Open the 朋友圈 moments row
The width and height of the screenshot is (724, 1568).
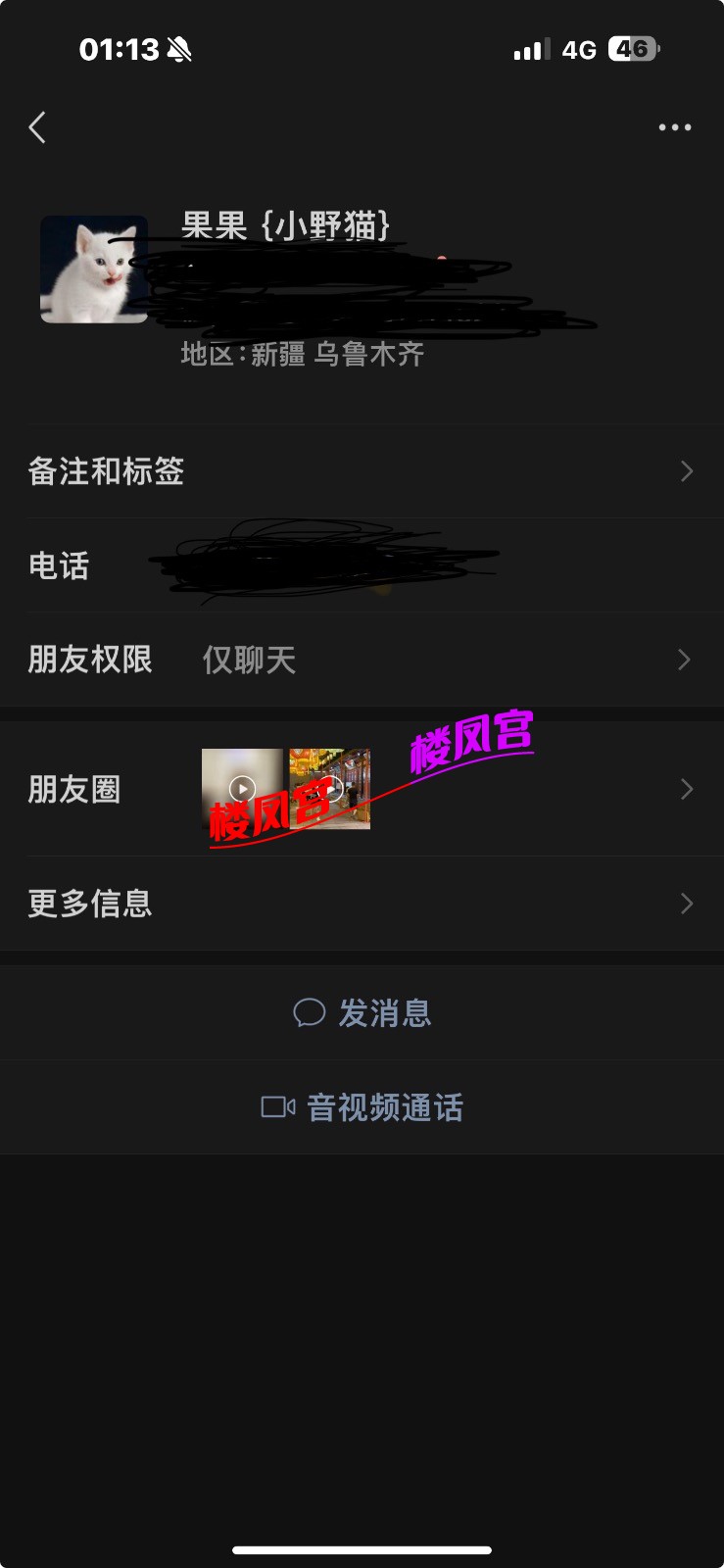(361, 789)
